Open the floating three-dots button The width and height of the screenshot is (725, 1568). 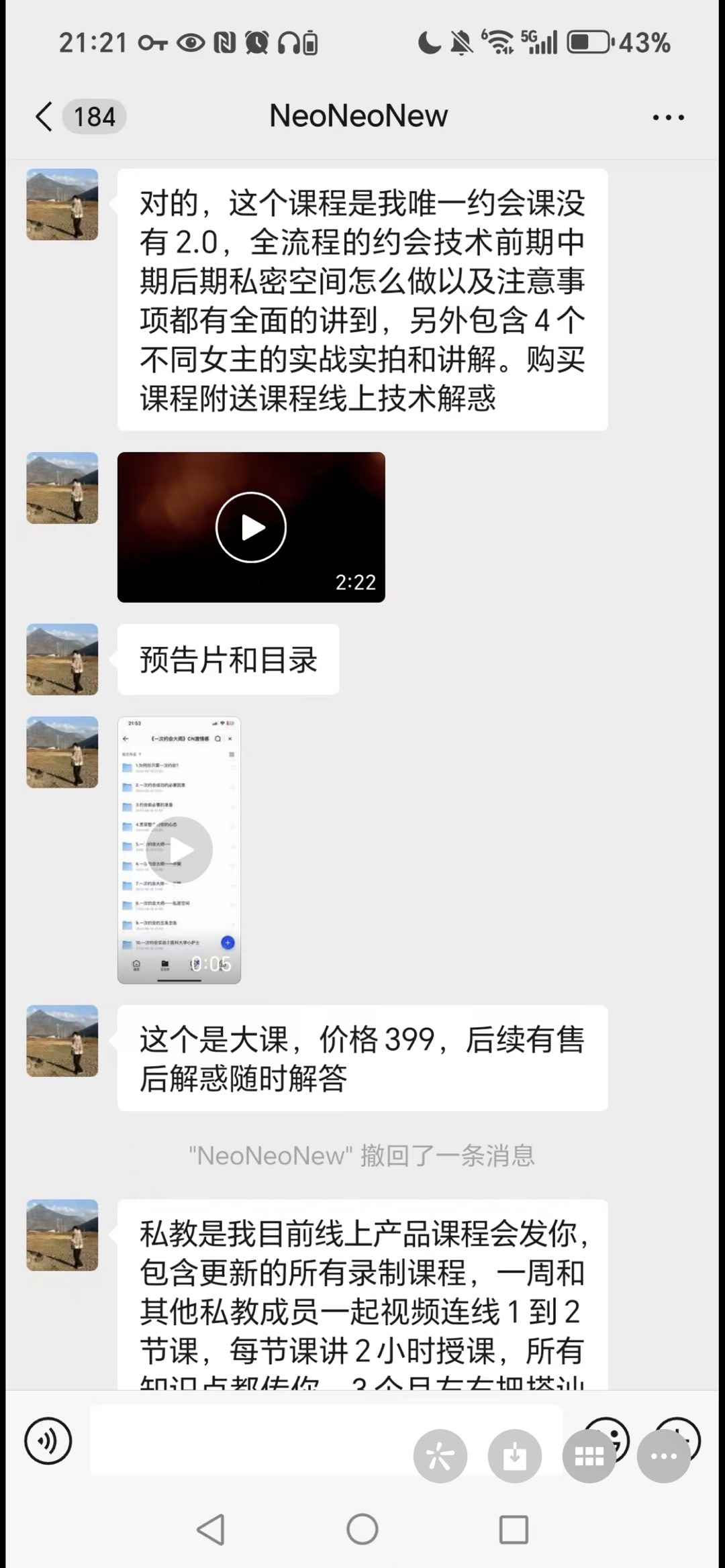point(663,1455)
